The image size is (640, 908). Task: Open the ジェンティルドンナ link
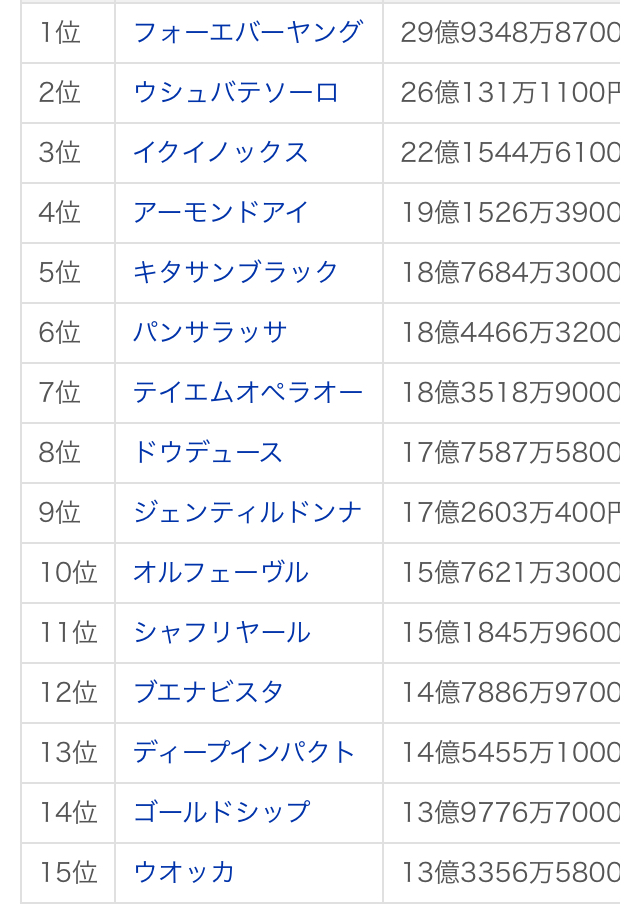coord(247,512)
